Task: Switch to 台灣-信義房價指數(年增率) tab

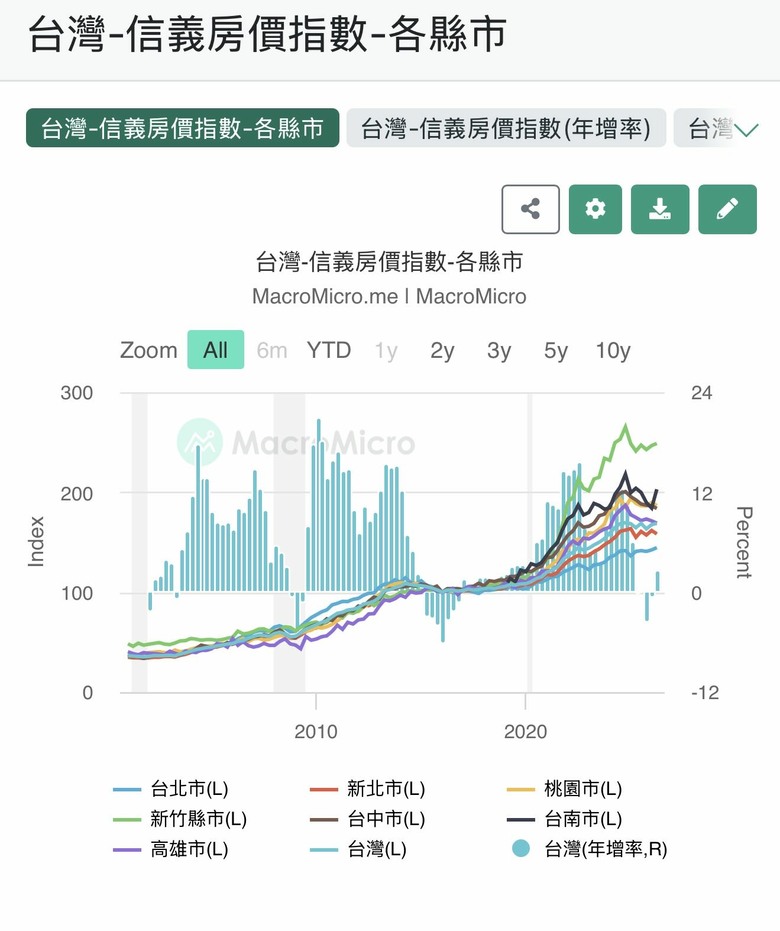Action: pos(506,128)
